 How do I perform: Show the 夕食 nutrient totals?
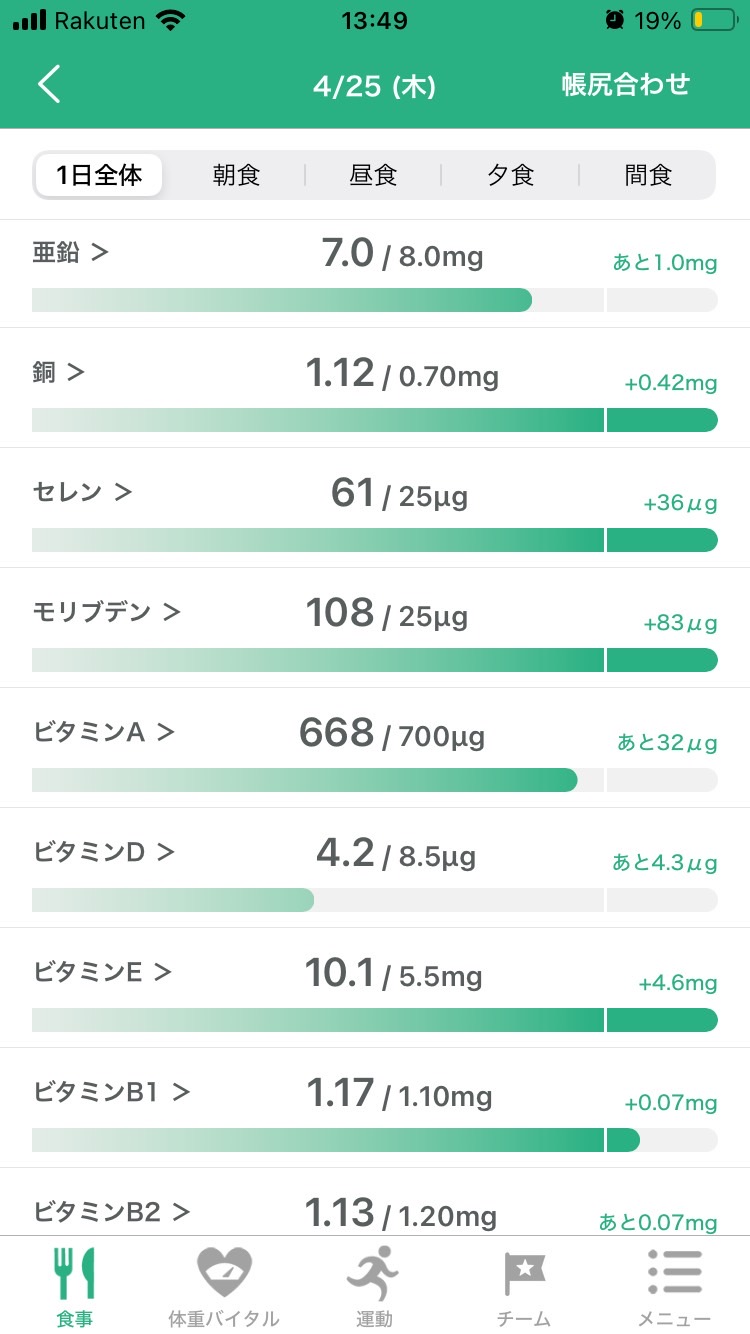510,176
